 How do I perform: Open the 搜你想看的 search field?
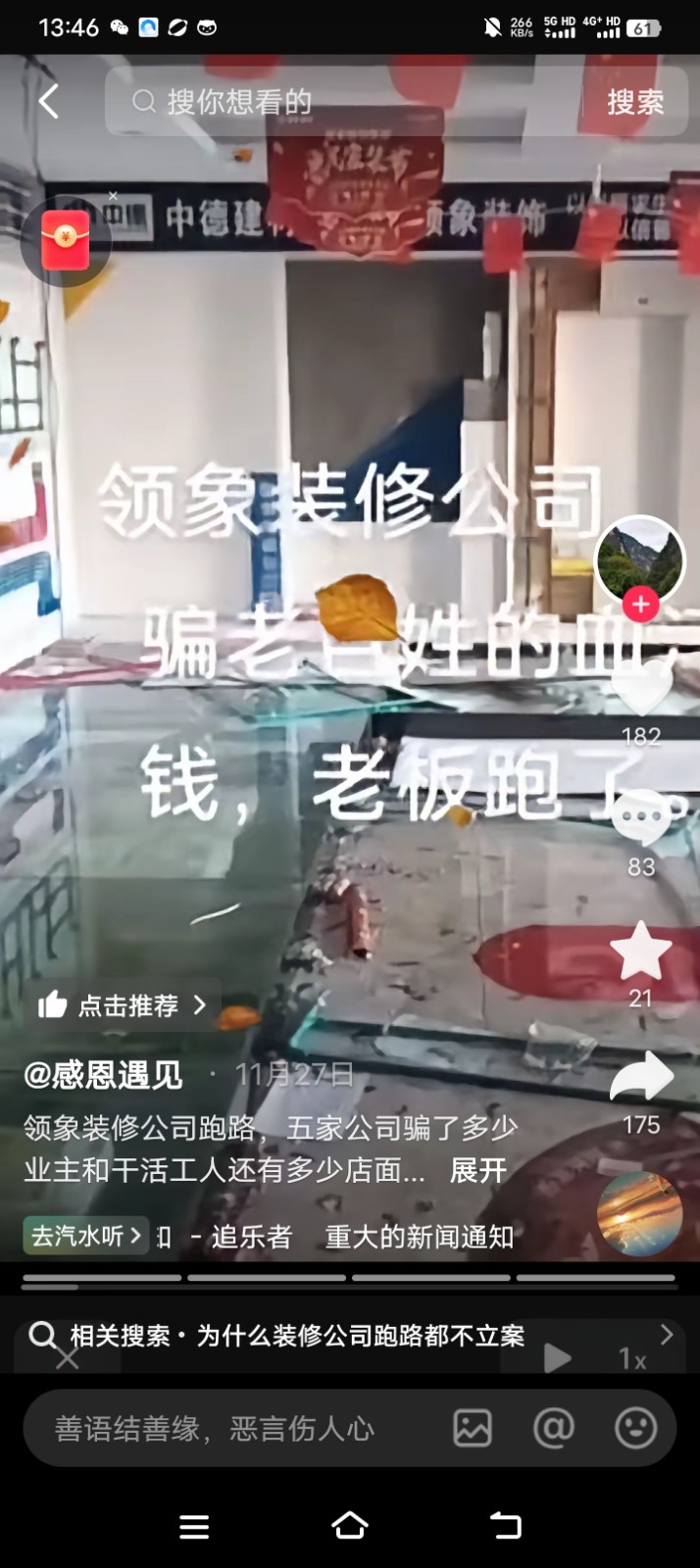coord(343,101)
